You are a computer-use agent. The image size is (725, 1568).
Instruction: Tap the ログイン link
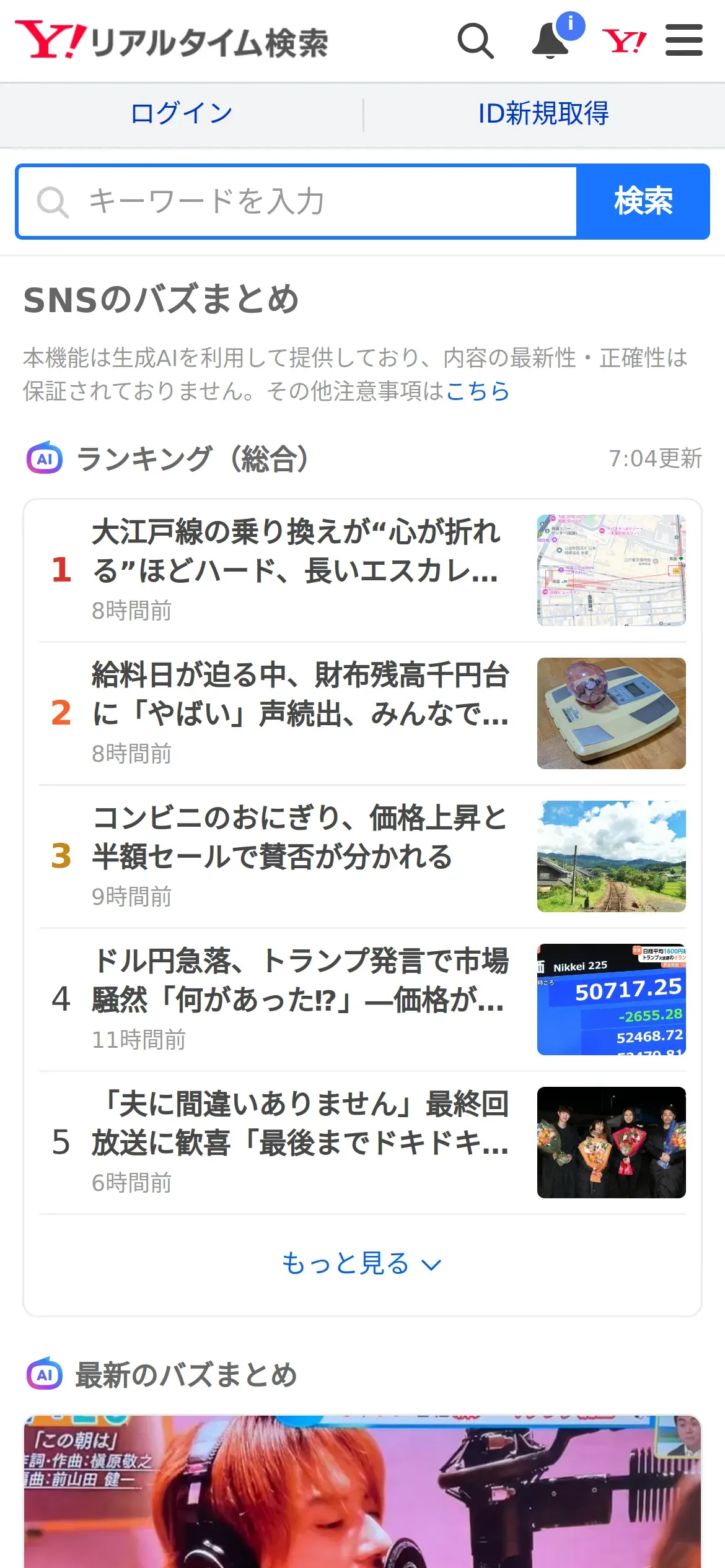[182, 114]
